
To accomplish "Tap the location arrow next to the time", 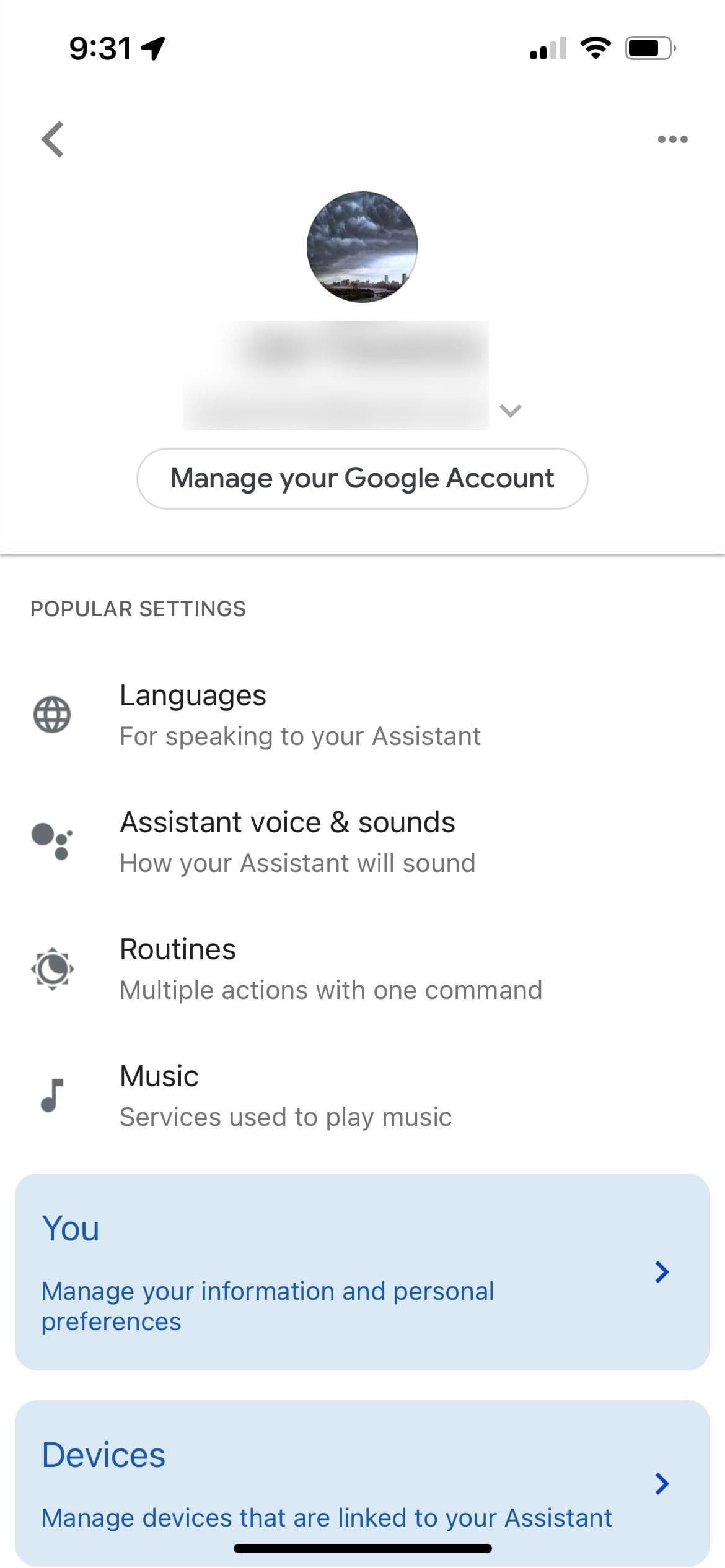I will 153,48.
